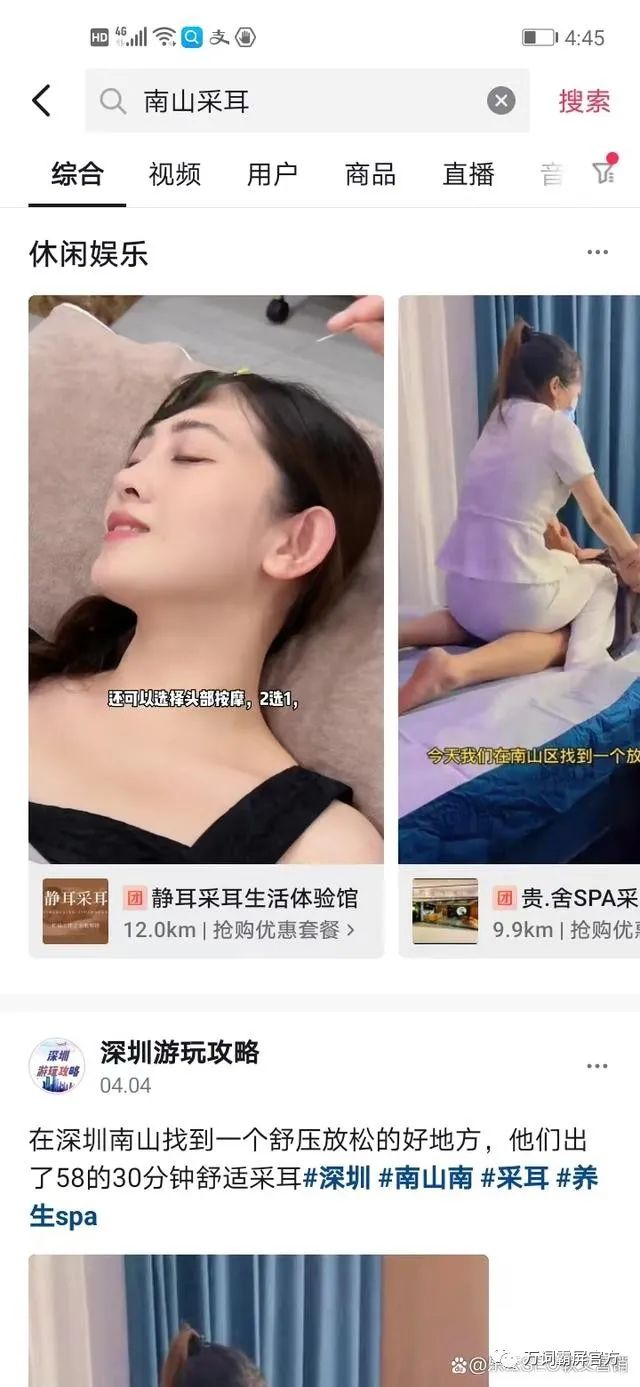Open options menu on 深圳游玩攻略 post
640x1387 pixels.
point(597,1066)
